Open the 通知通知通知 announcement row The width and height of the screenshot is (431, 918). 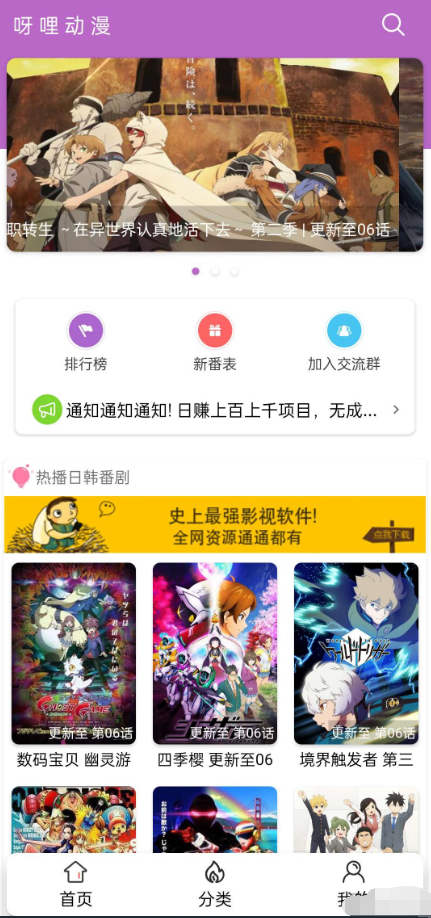pos(215,410)
